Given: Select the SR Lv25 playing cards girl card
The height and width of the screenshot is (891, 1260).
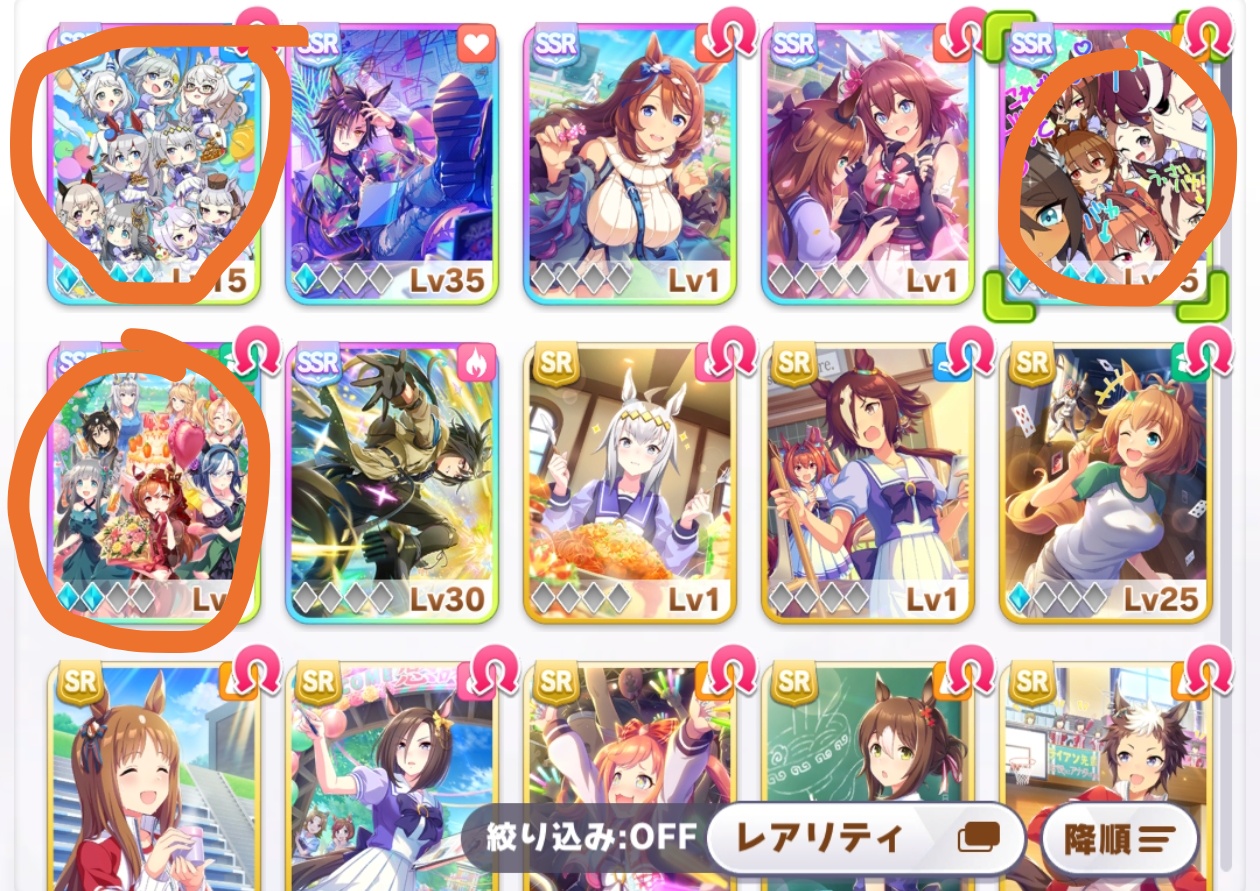Looking at the screenshot, I should point(1105,482).
